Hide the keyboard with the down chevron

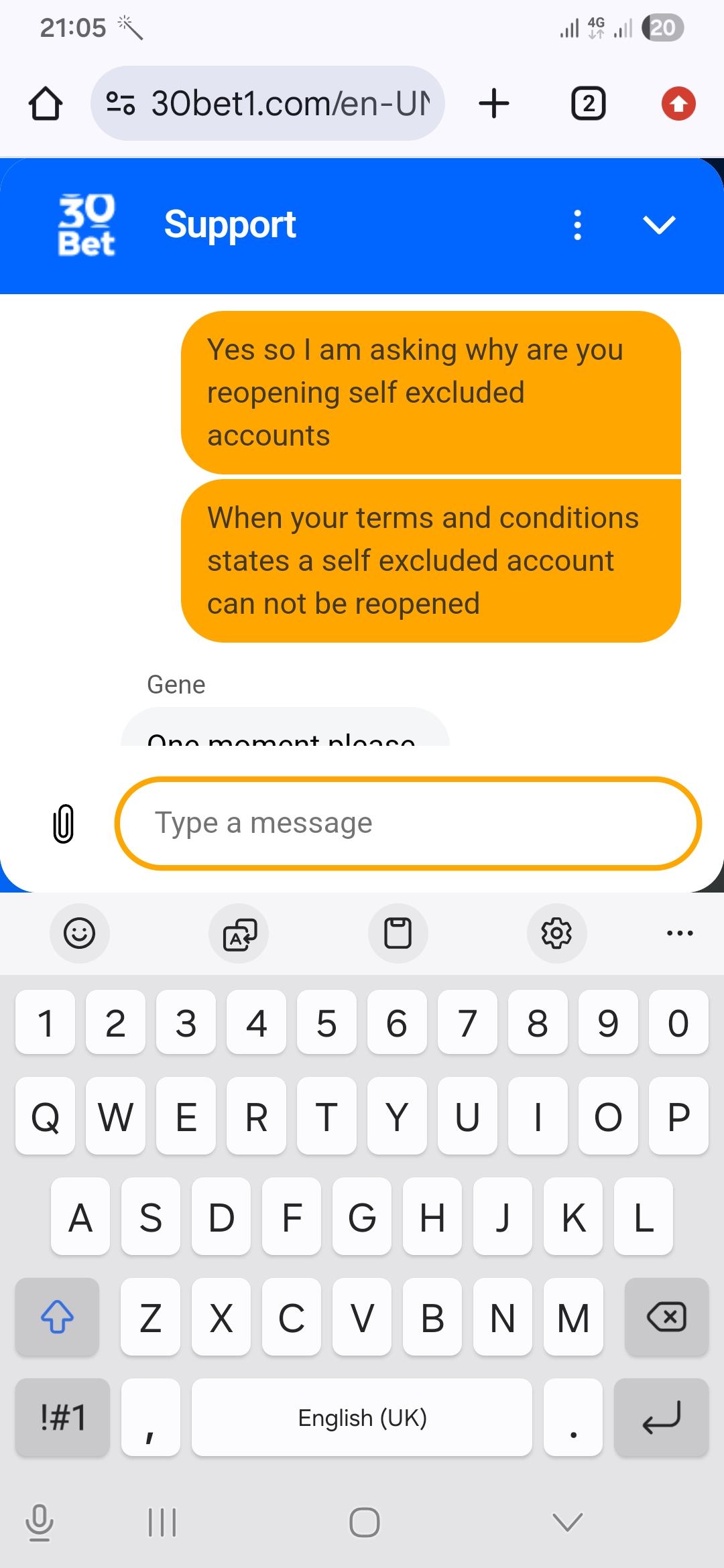pyautogui.click(x=568, y=1522)
